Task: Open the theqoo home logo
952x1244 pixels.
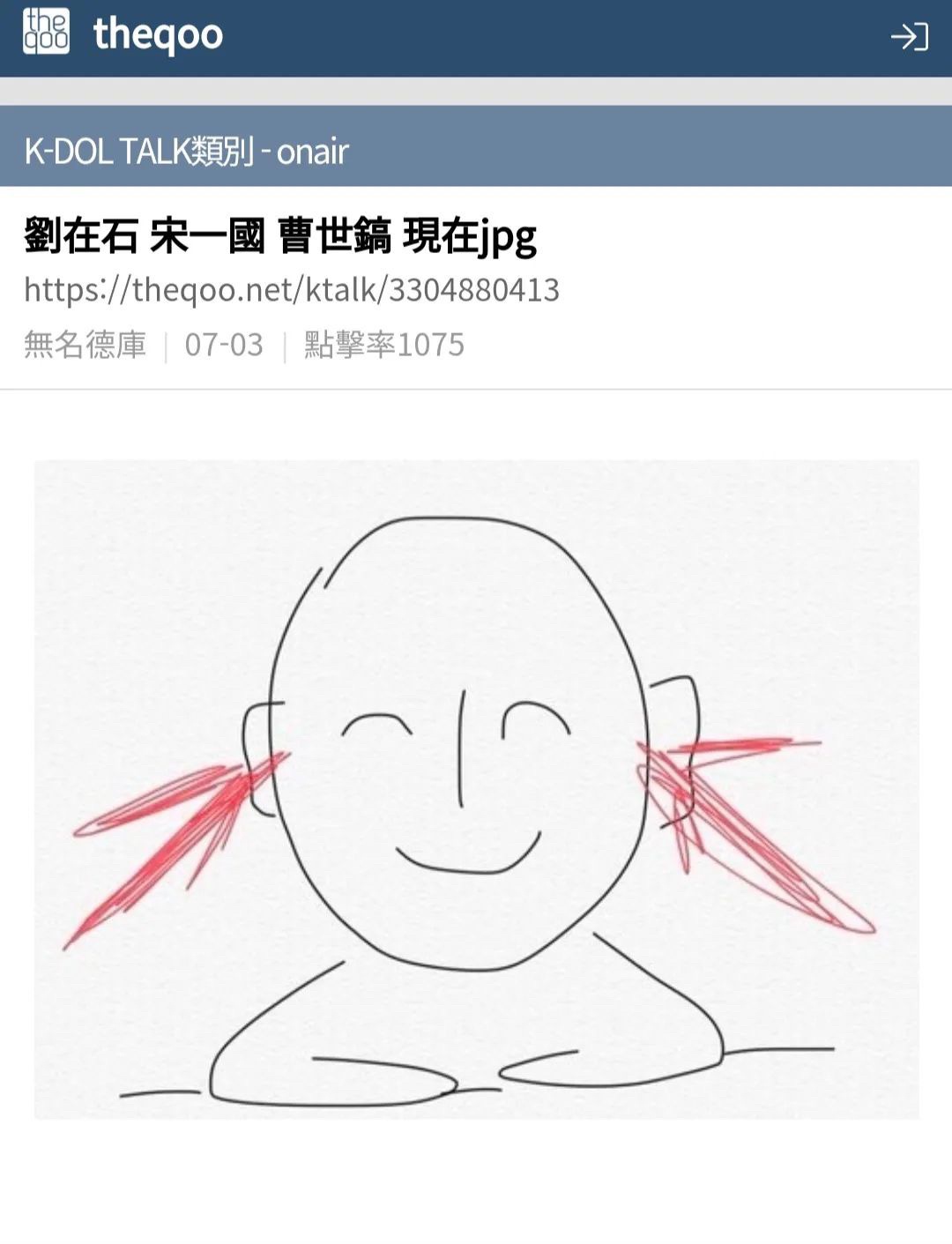Action: click(123, 34)
